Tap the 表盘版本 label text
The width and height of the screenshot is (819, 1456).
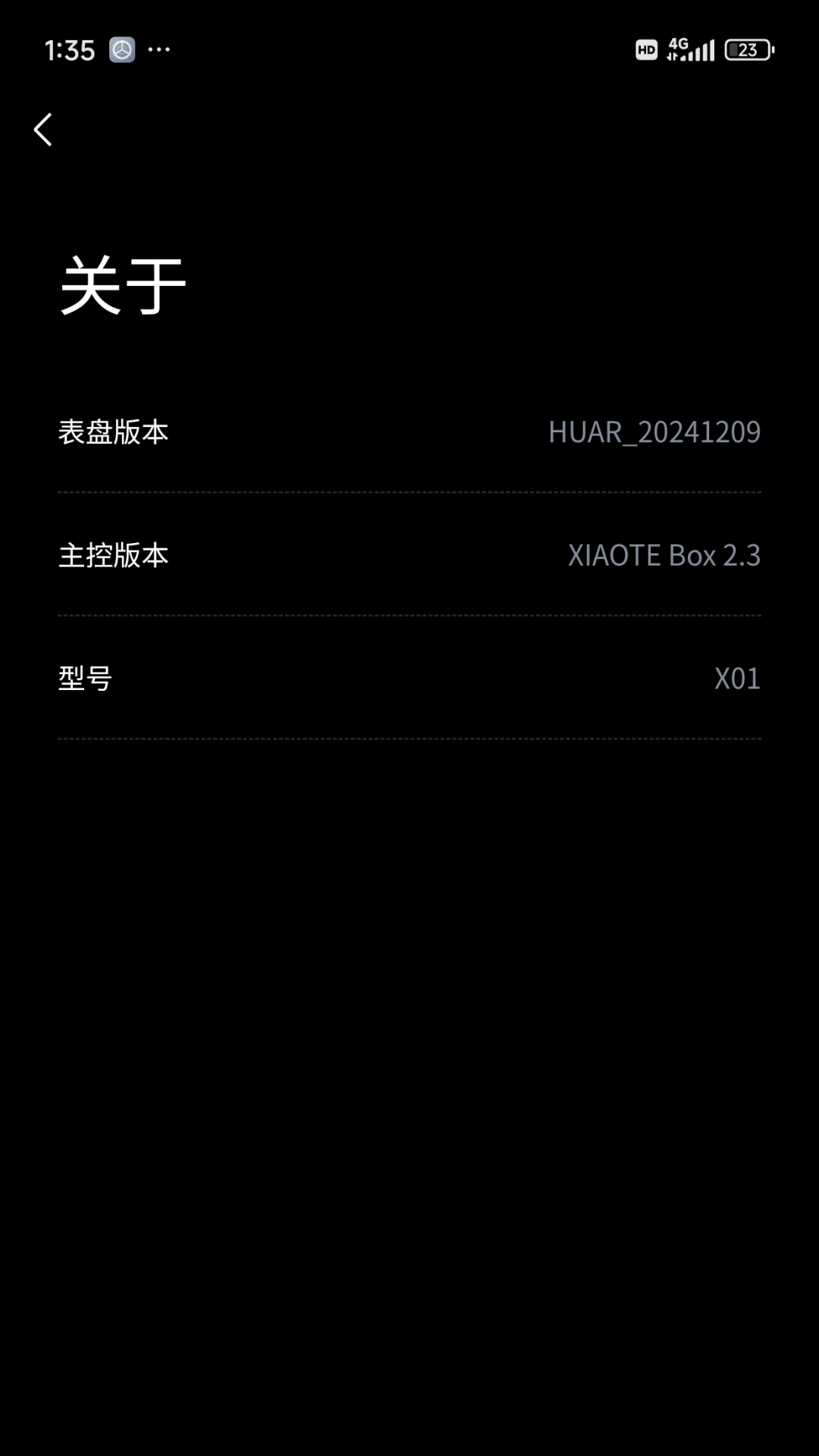[114, 434]
